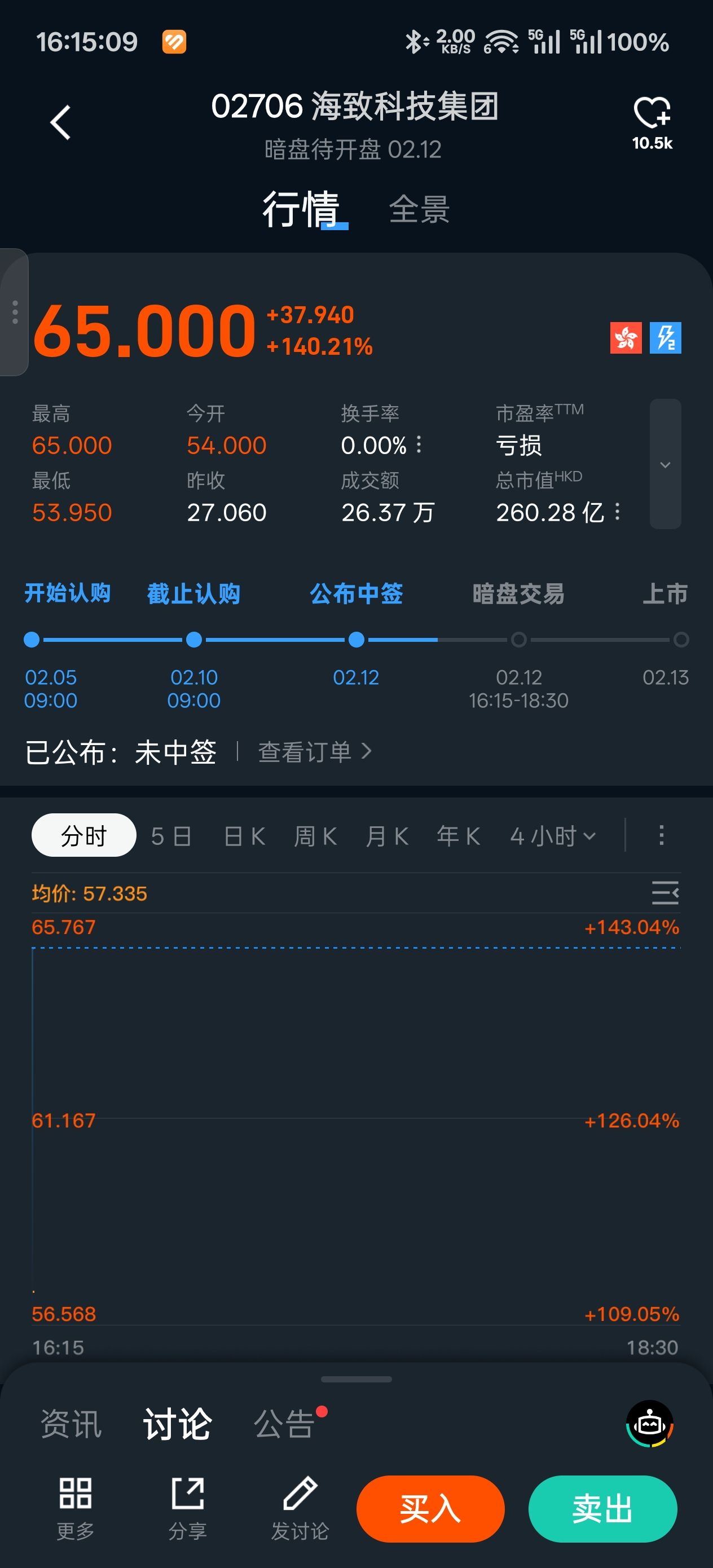Viewport: 713px width, 1568px height.
Task: Show the 月K chart
Action: 386,836
